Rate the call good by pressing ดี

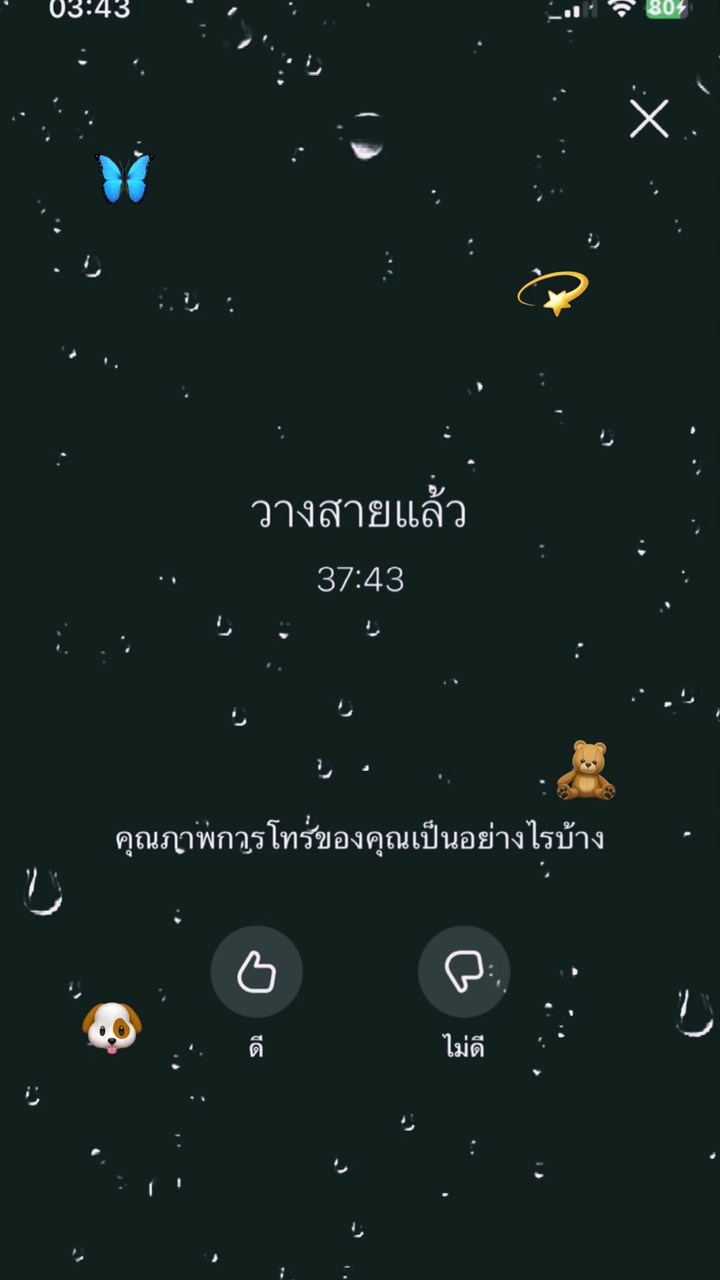pos(256,1000)
